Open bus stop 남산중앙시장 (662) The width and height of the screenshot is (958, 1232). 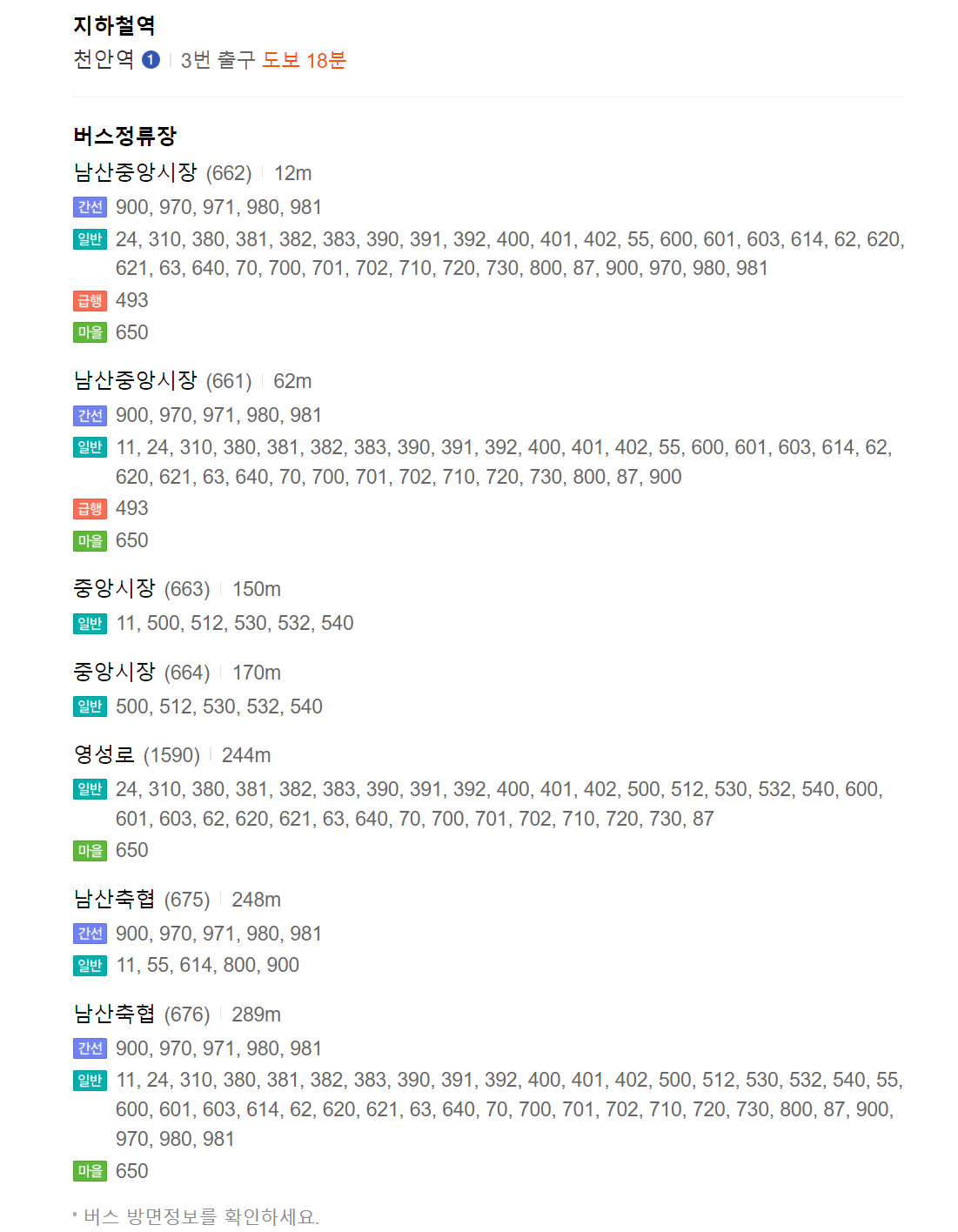pos(136,173)
